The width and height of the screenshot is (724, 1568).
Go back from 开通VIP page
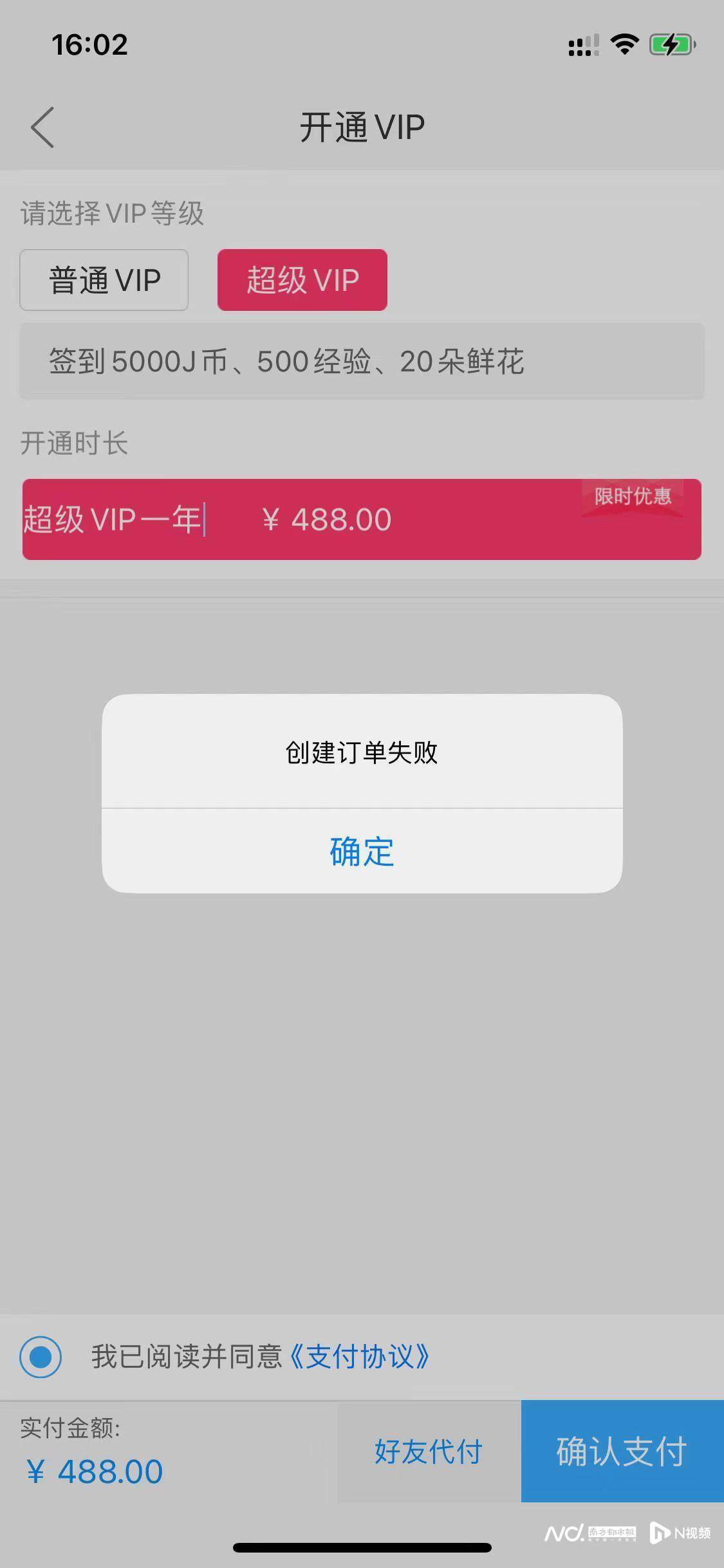coord(42,127)
